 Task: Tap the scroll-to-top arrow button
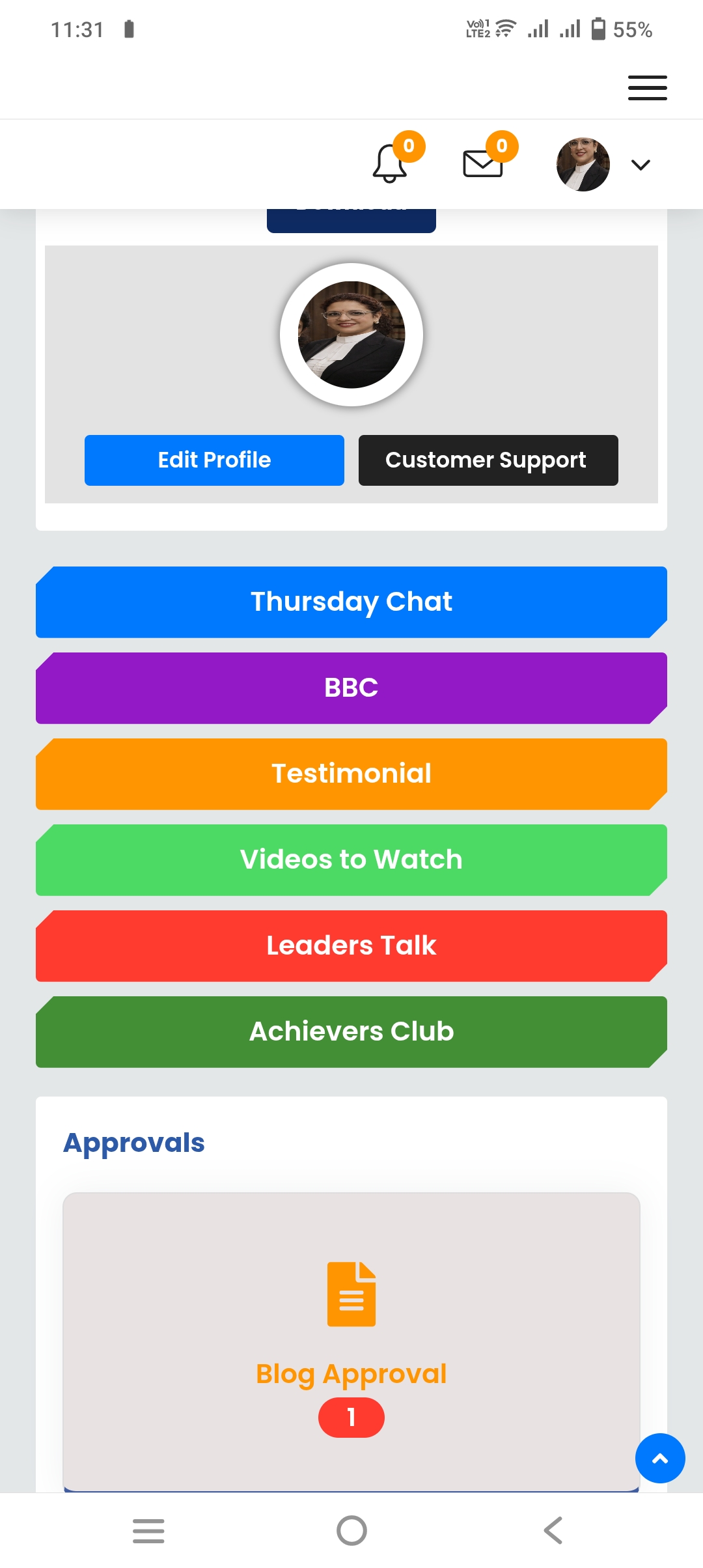[660, 1459]
